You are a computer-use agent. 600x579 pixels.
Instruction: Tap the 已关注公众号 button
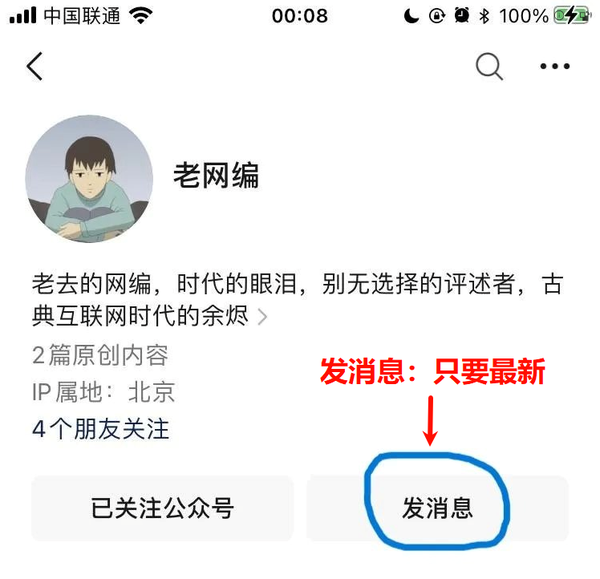coord(162,508)
